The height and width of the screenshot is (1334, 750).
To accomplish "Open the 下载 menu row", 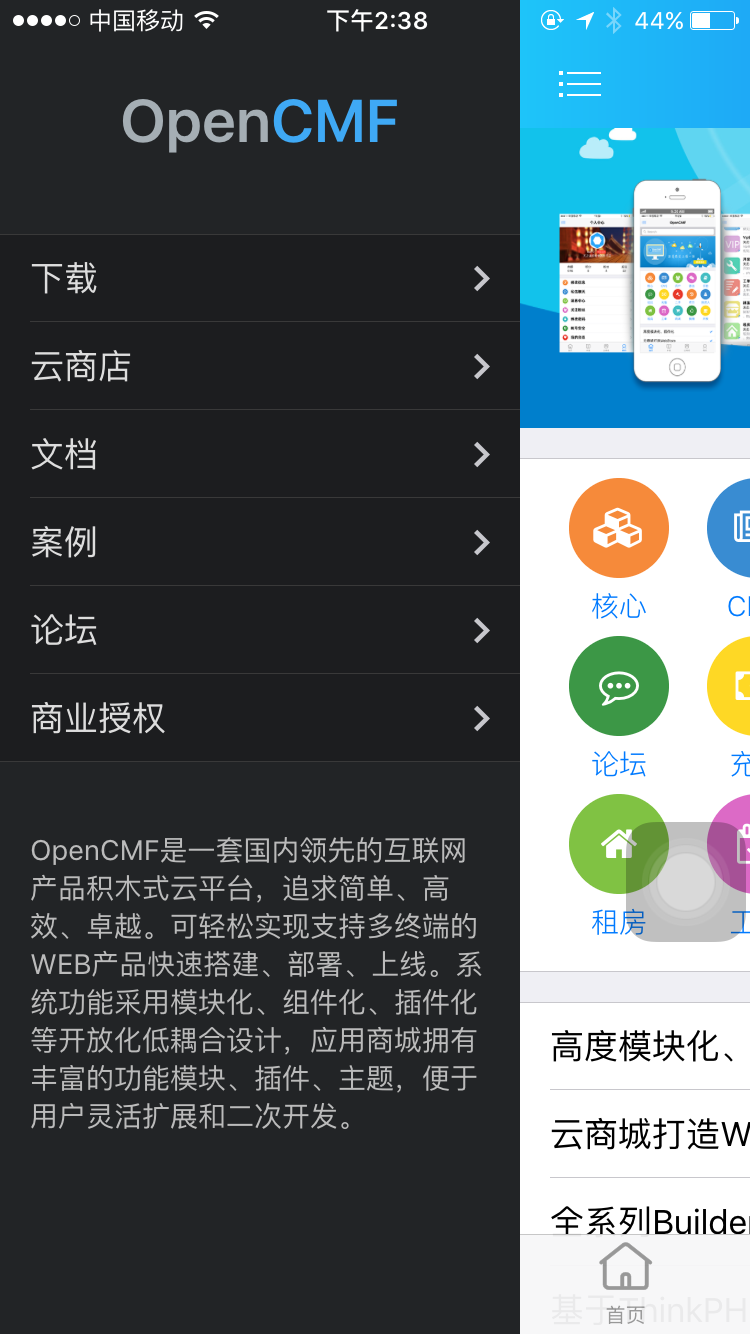I will click(x=260, y=278).
